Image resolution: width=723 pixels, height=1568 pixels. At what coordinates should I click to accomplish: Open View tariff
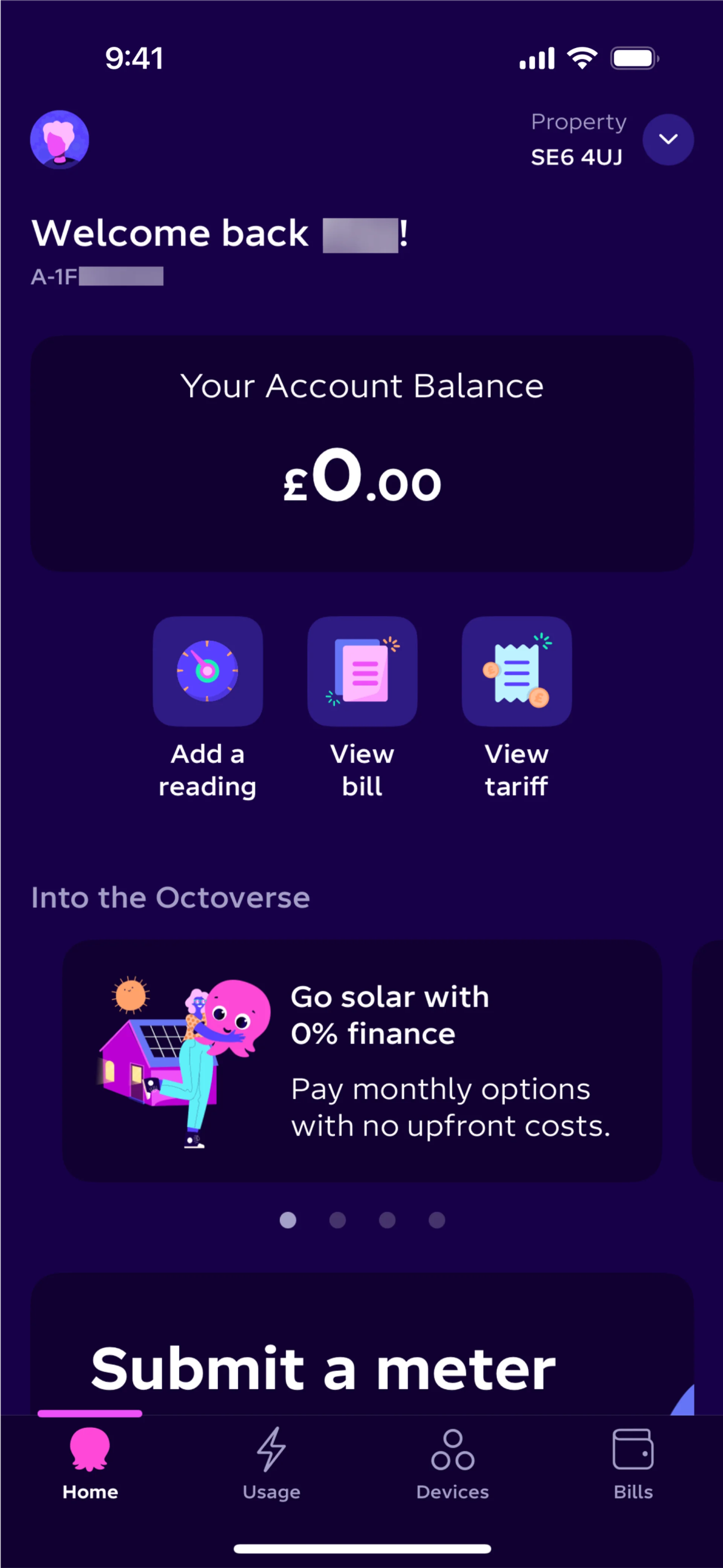[517, 671]
